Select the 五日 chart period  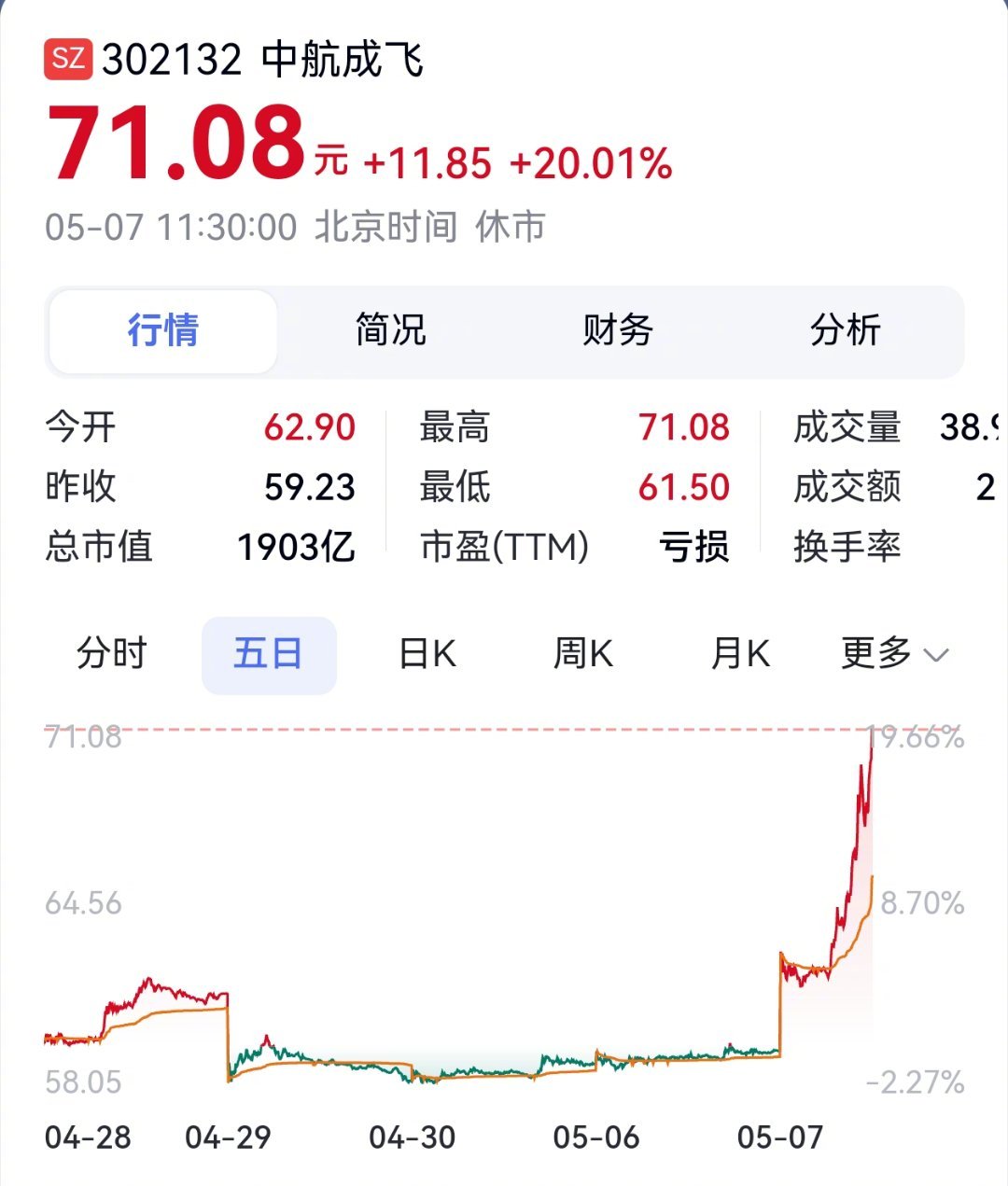pos(269,654)
